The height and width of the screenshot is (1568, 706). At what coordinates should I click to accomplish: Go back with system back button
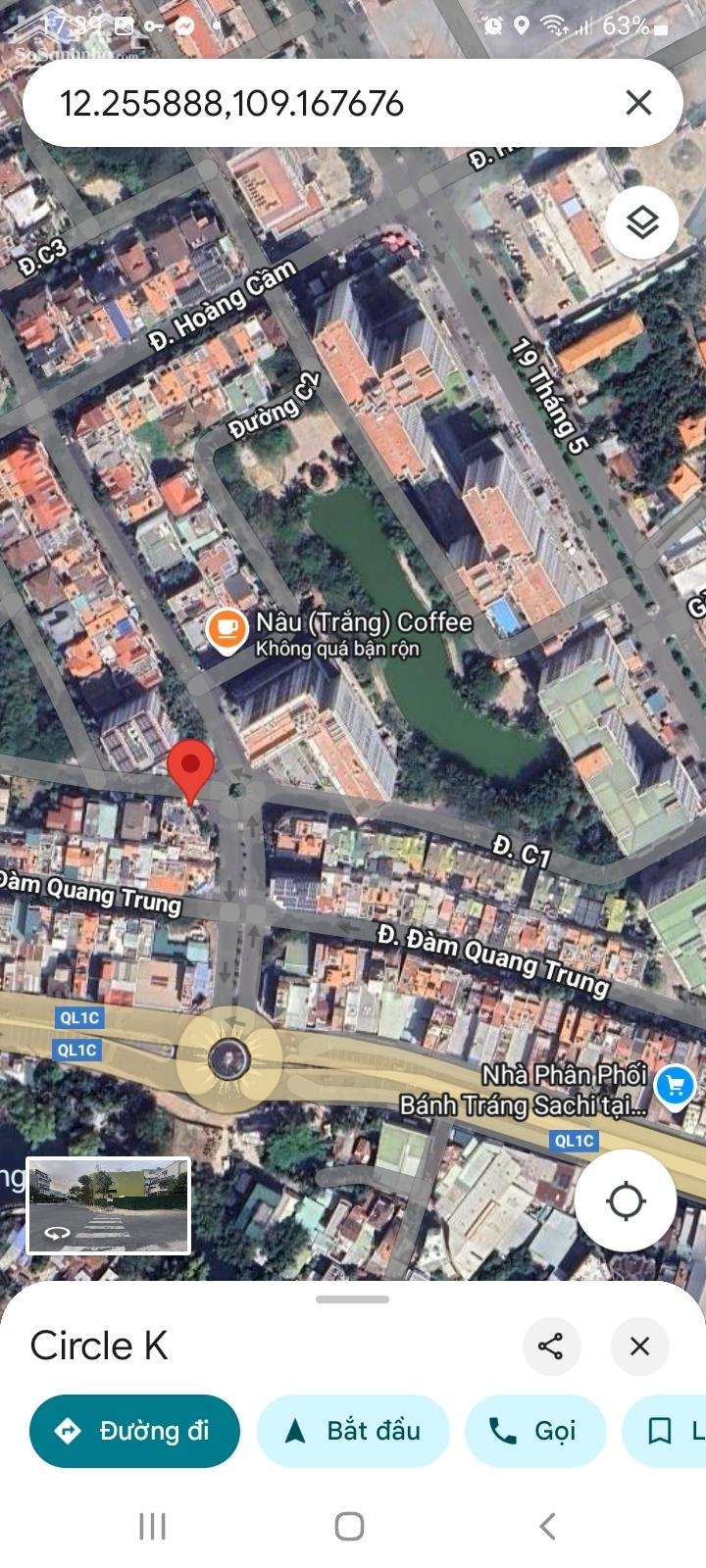click(548, 1526)
